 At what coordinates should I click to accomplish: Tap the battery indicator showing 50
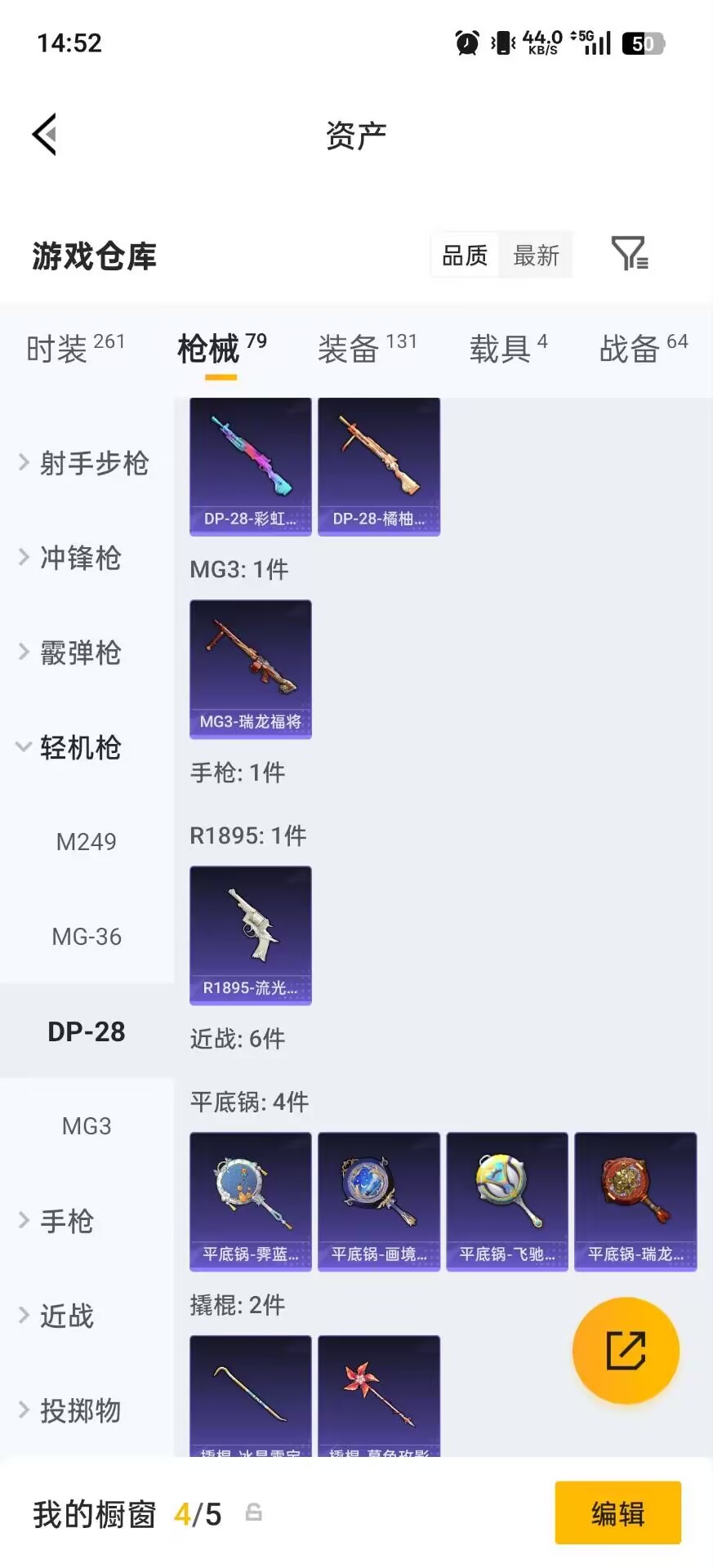click(642, 42)
